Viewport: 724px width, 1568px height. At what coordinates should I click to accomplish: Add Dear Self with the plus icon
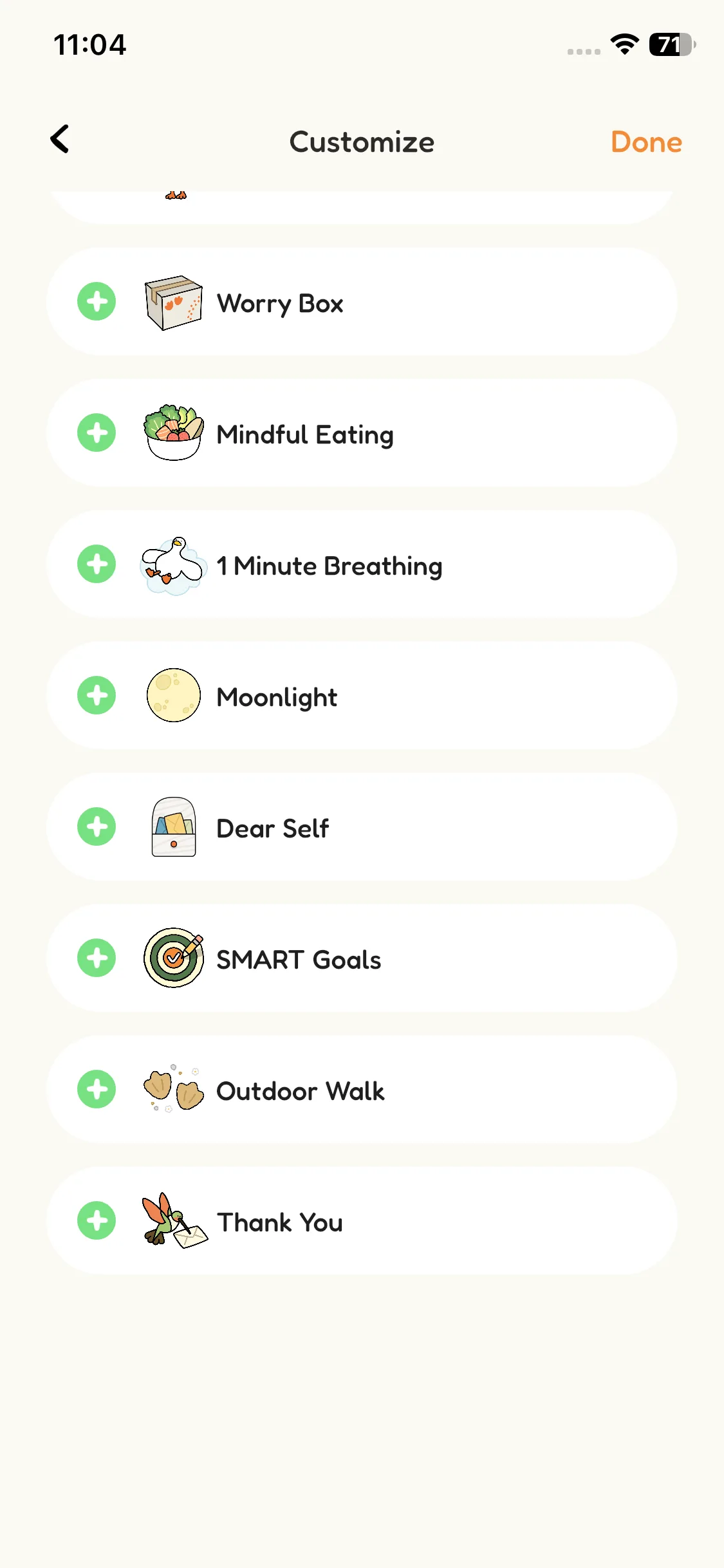(97, 826)
